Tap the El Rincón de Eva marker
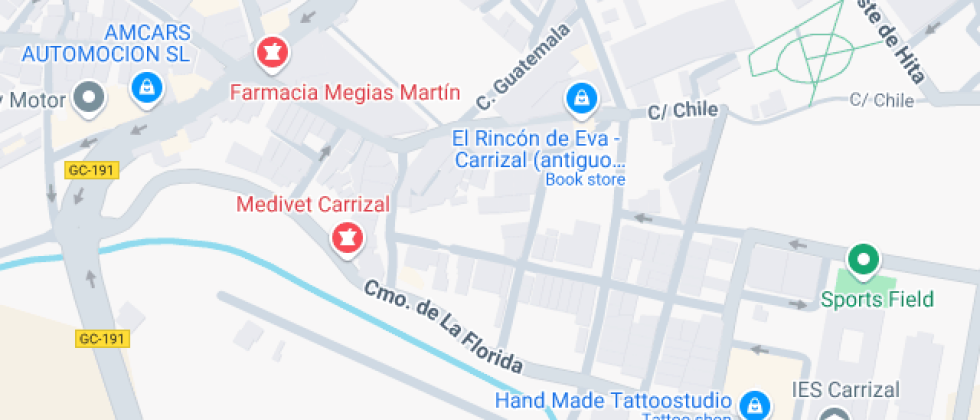Image resolution: width=980 pixels, height=420 pixels. coord(582,100)
